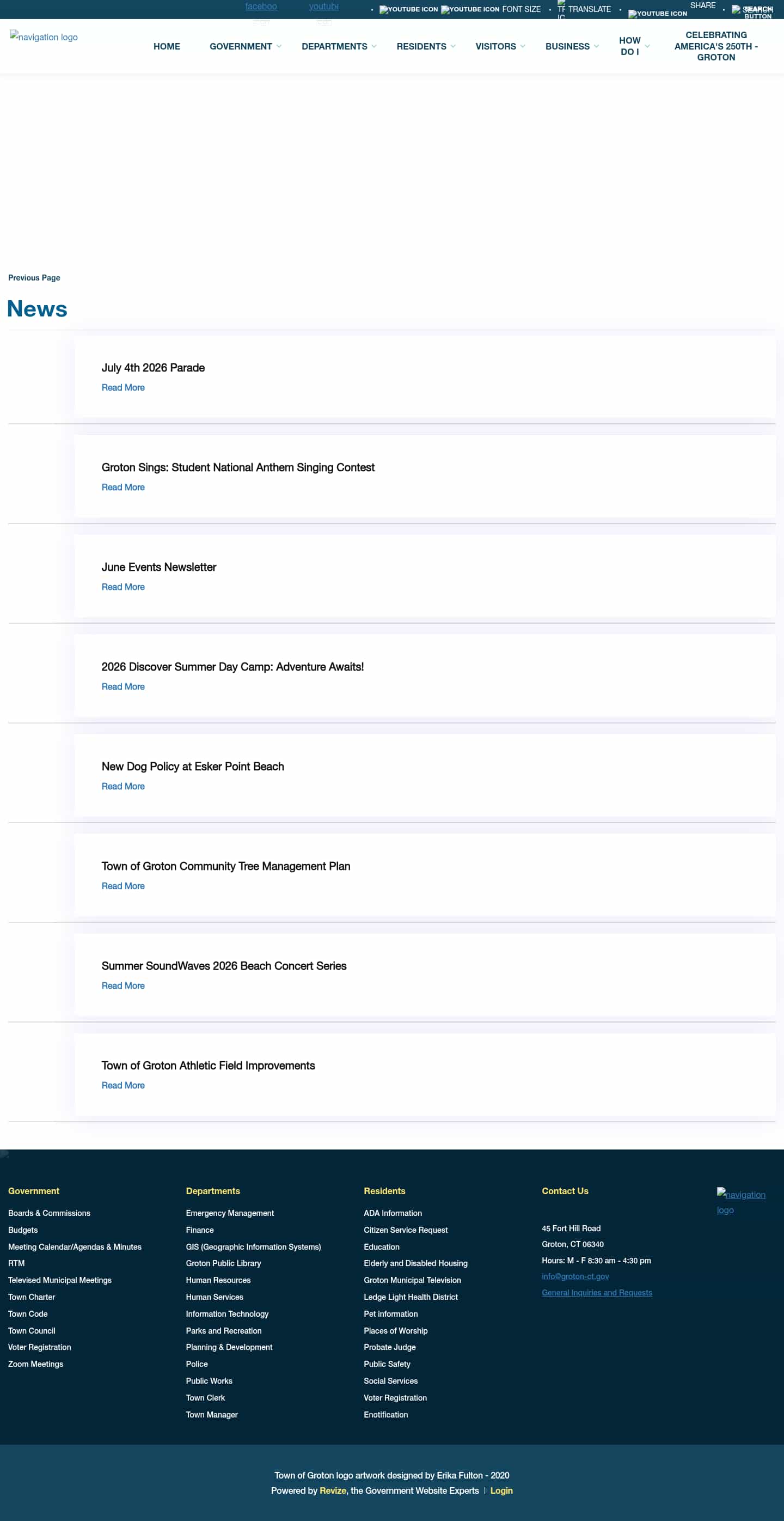This screenshot has width=784, height=1521.
Task: Open Read More under June Events Newsletter
Action: click(122, 587)
